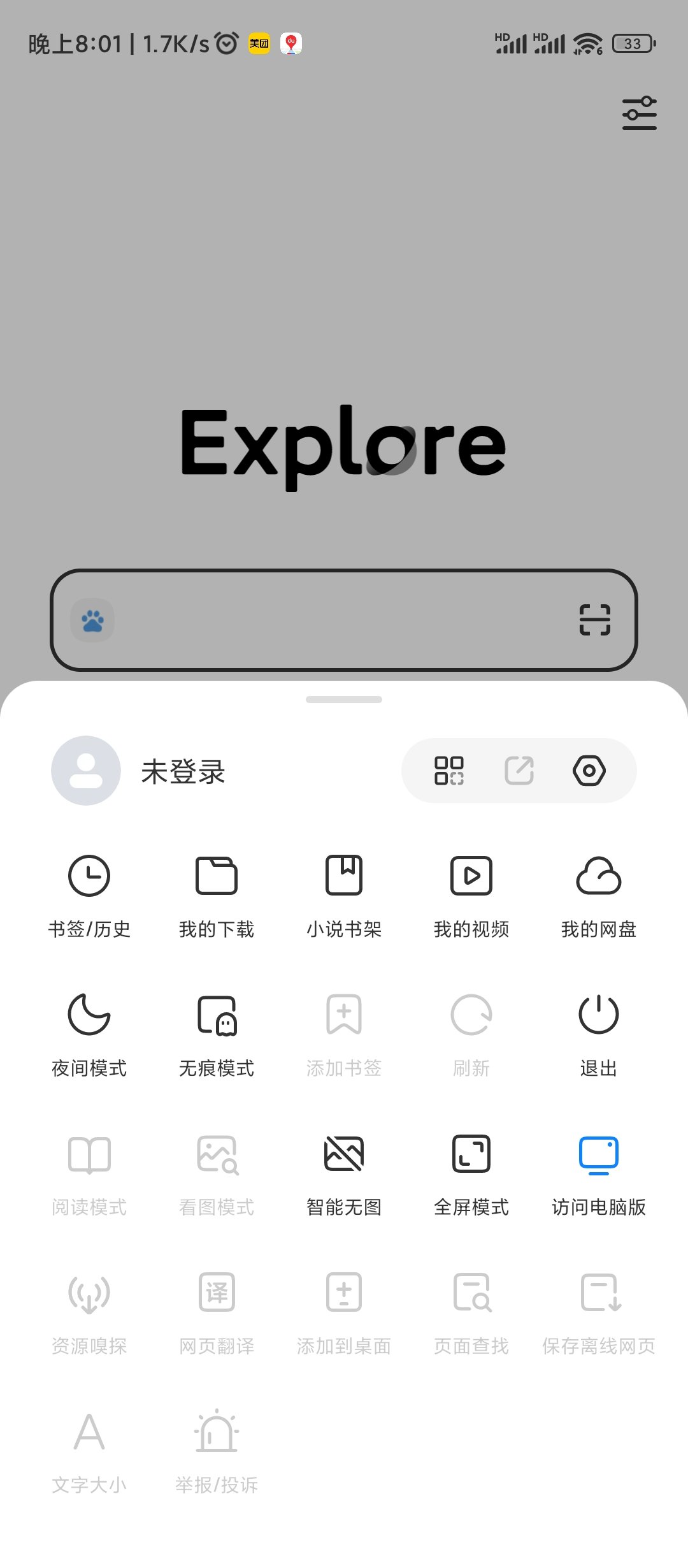Enable 夜间模式
This screenshot has height=1568, width=688.
click(89, 1035)
